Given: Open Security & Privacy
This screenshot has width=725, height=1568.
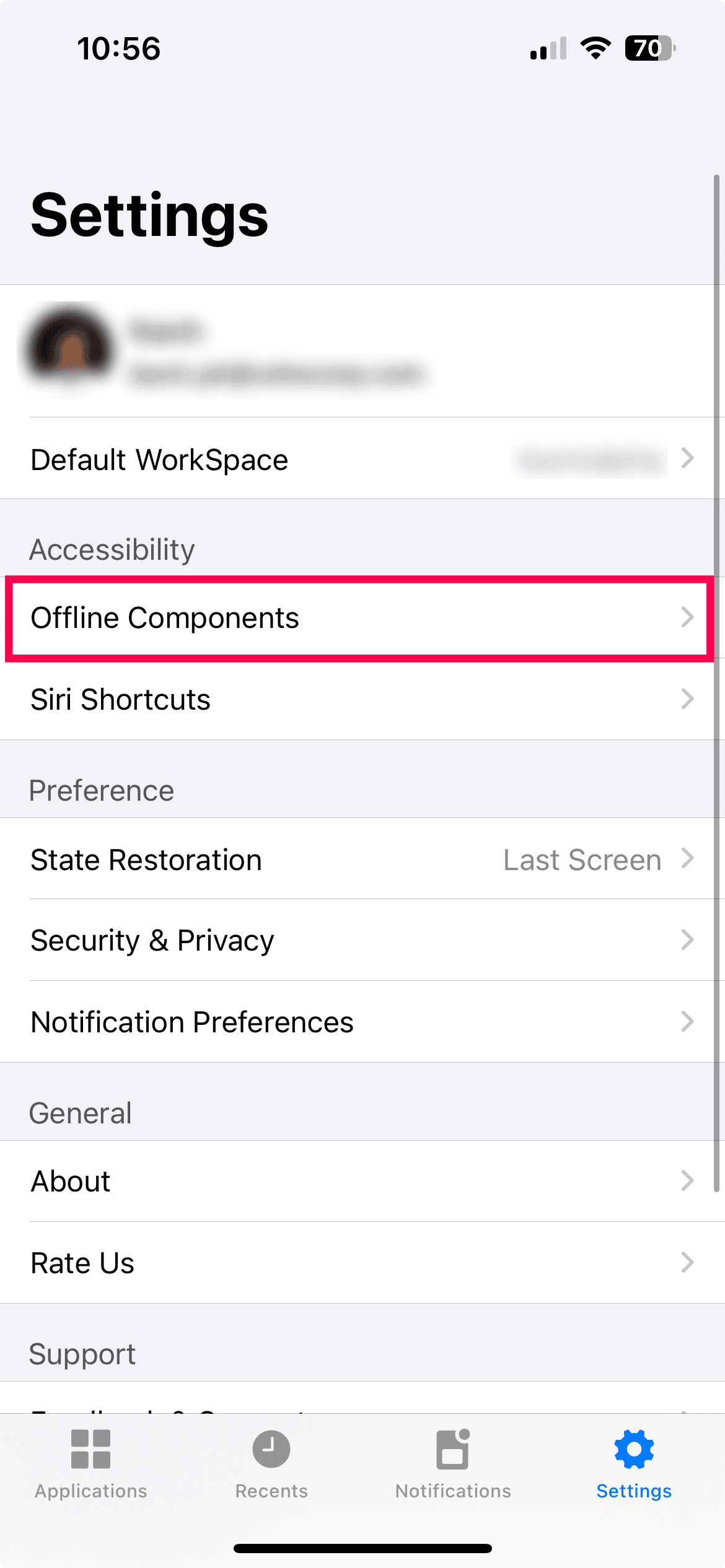Looking at the screenshot, I should pyautogui.click(x=362, y=940).
